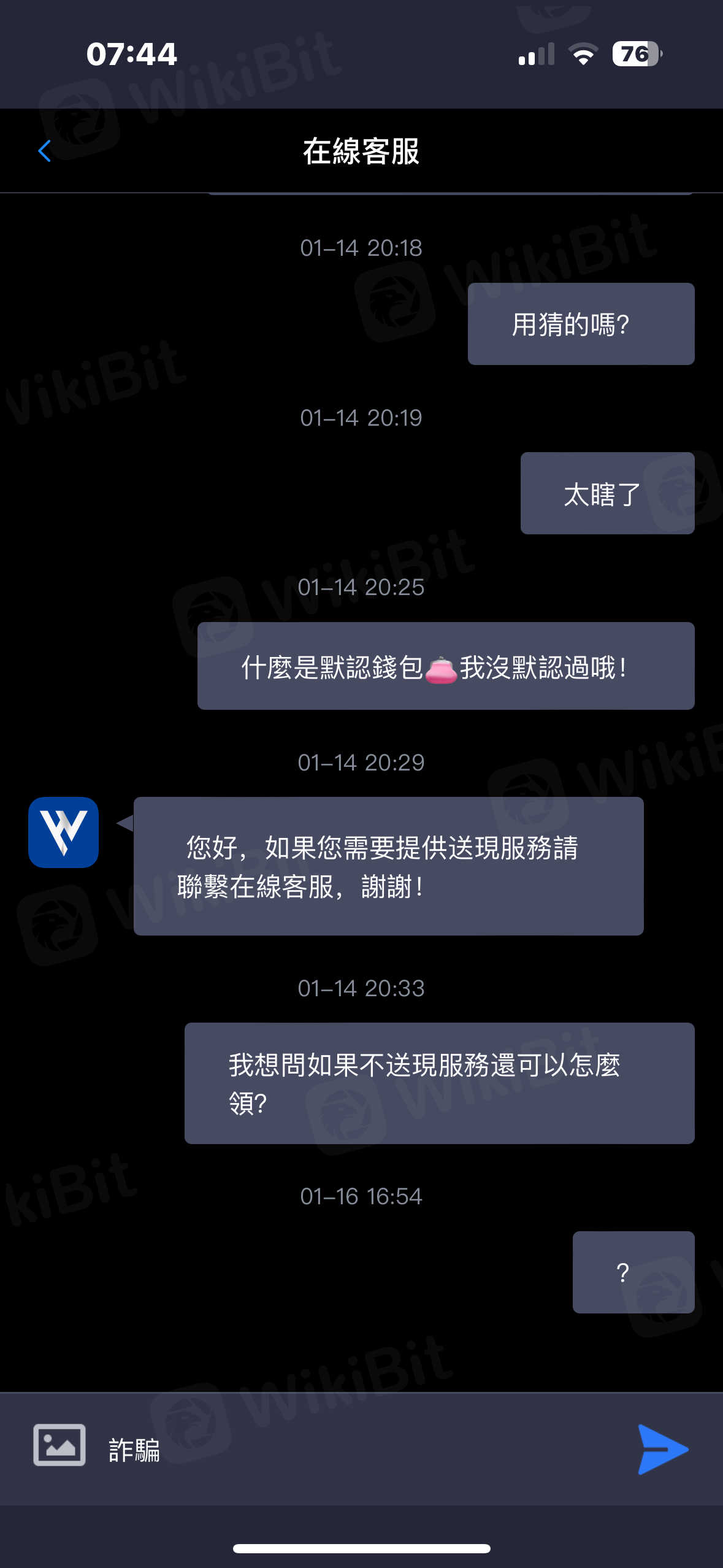Attach an image to the chat

click(59, 1445)
